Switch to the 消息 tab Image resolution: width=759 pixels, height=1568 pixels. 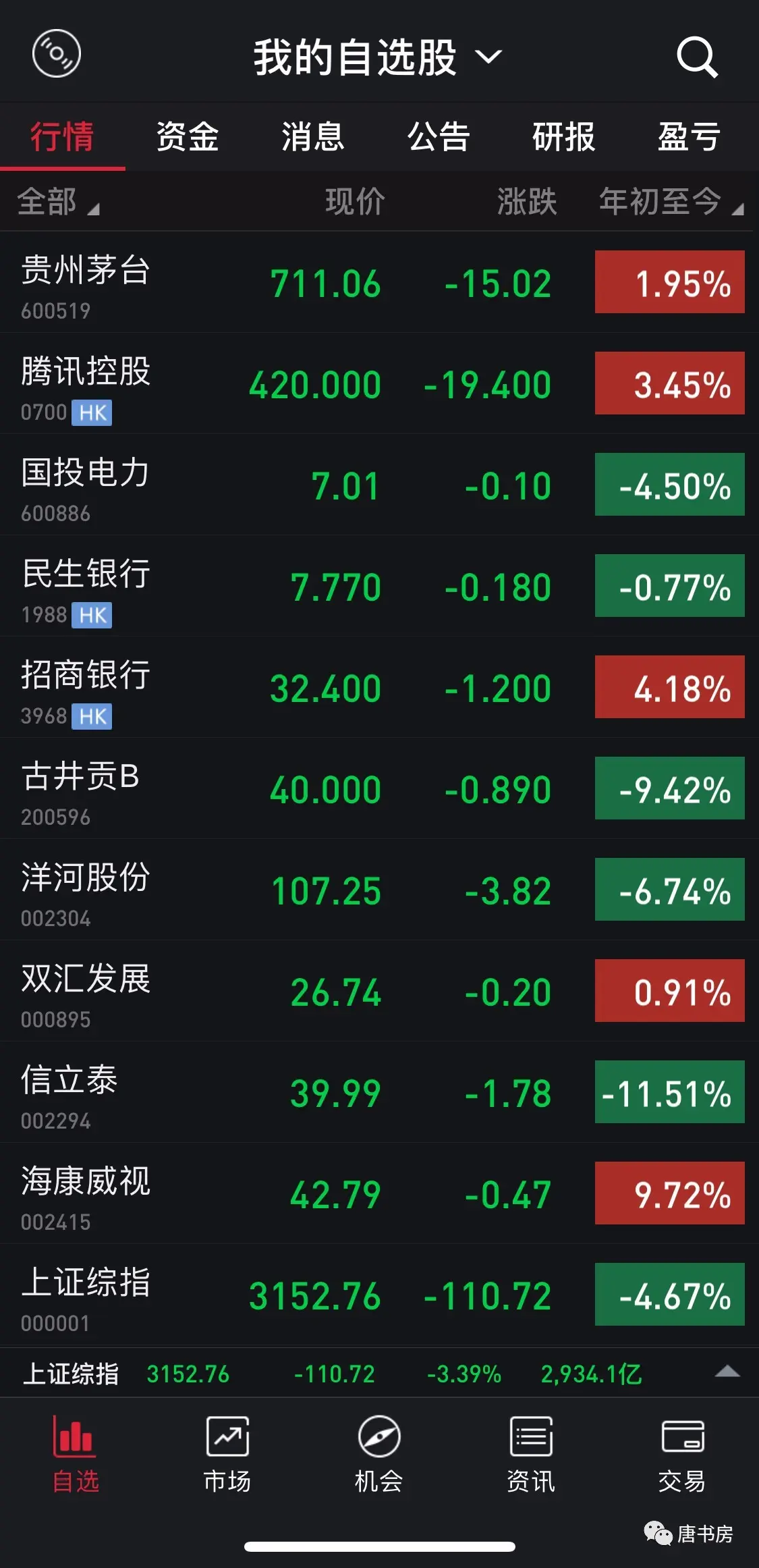coord(313,136)
